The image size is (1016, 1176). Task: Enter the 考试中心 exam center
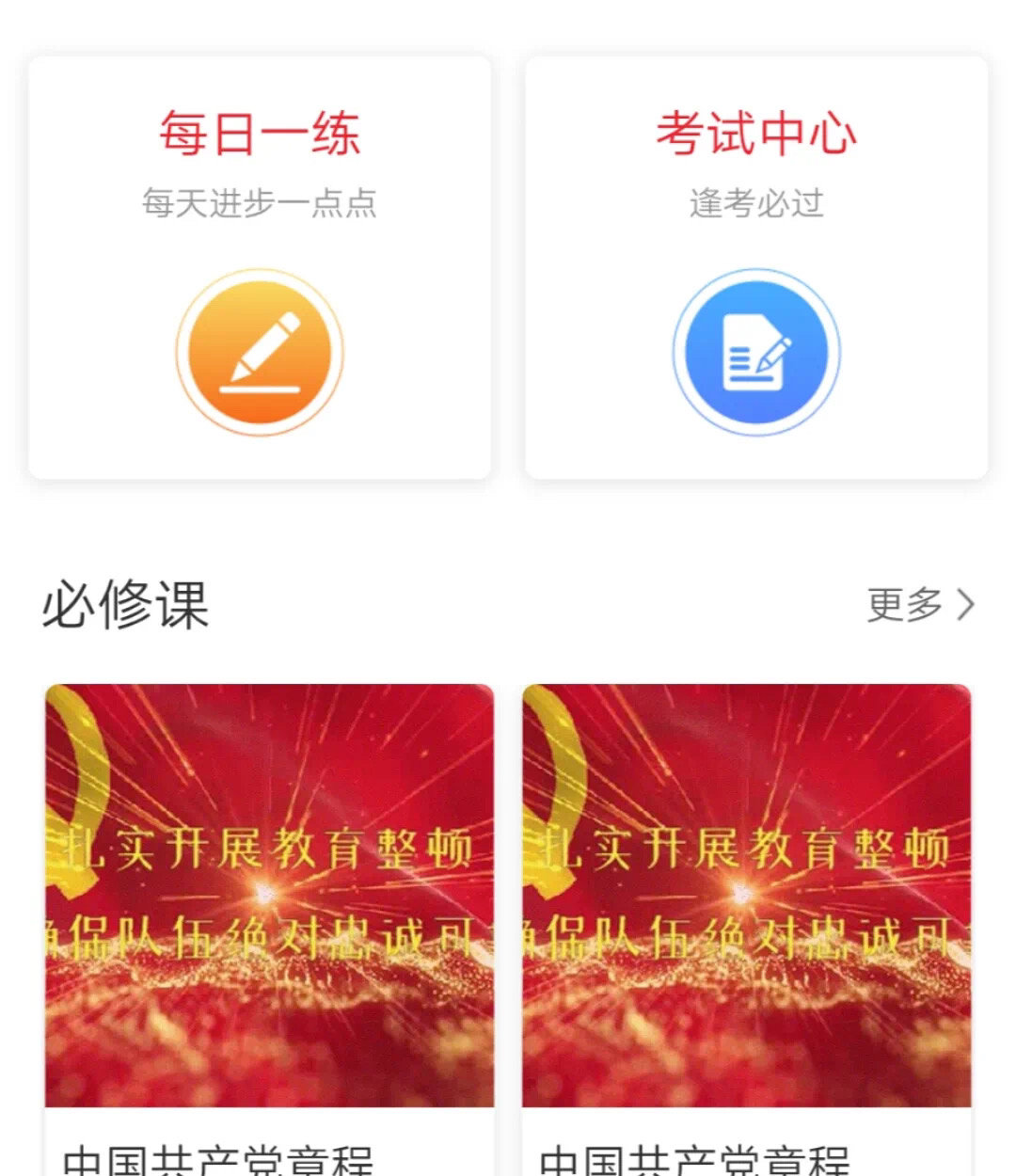[x=756, y=268]
